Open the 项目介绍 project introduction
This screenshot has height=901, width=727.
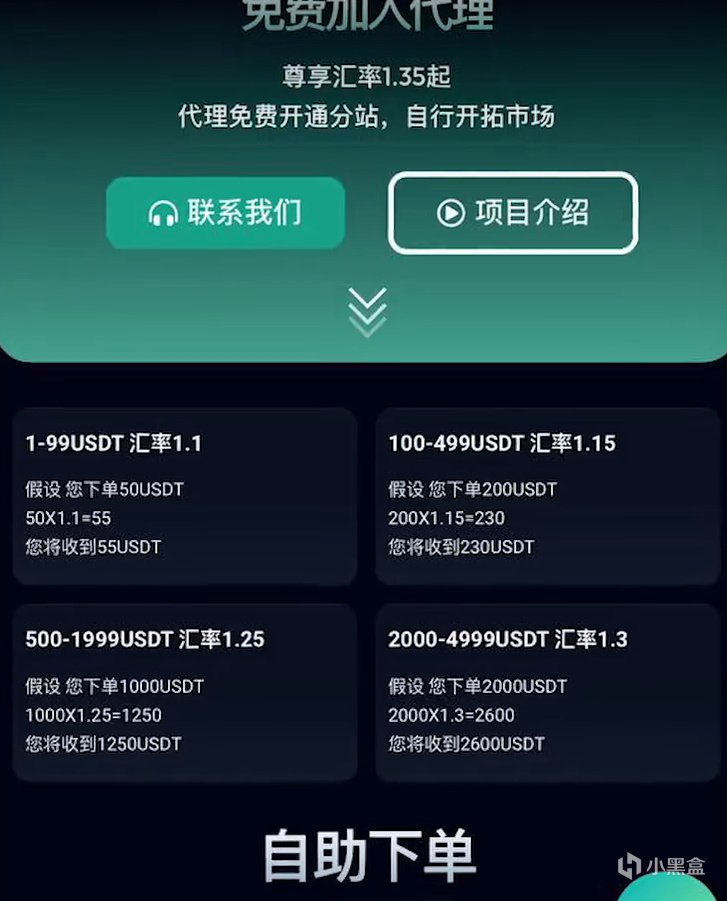click(x=512, y=213)
